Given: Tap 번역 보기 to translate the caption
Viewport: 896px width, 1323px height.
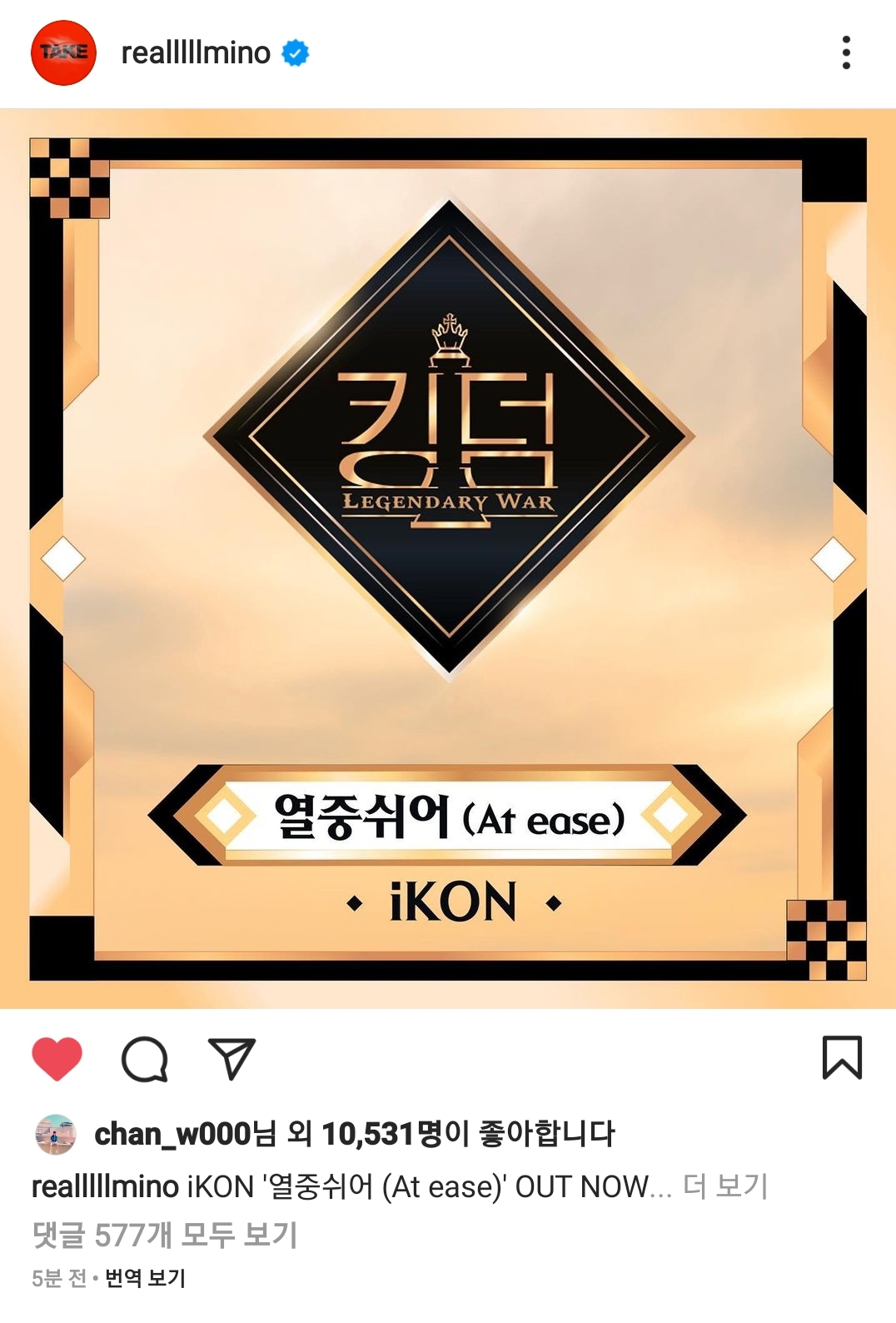Looking at the screenshot, I should click(145, 1278).
